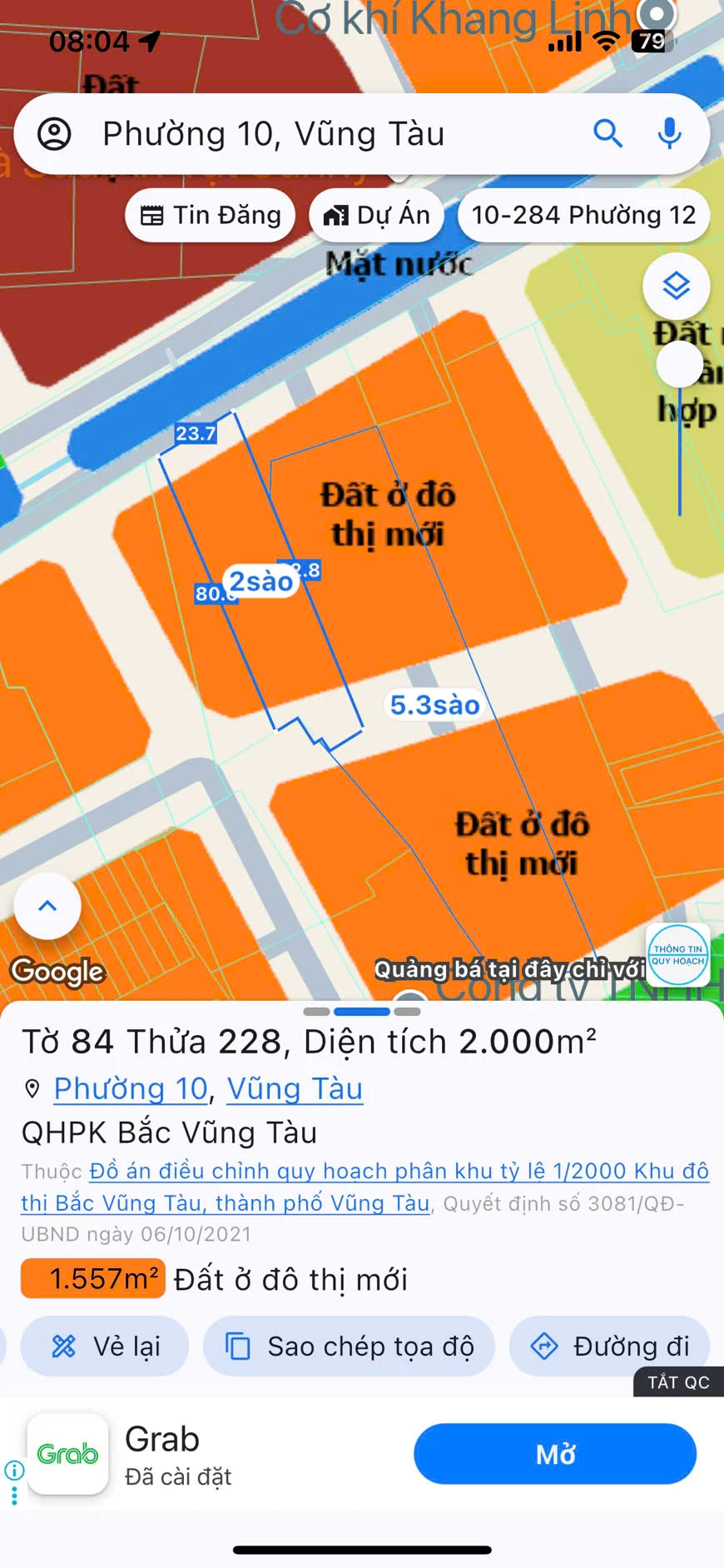The image size is (724, 1568).
Task: Copy coordinates with Sao chép tọa độ
Action: (x=350, y=1346)
